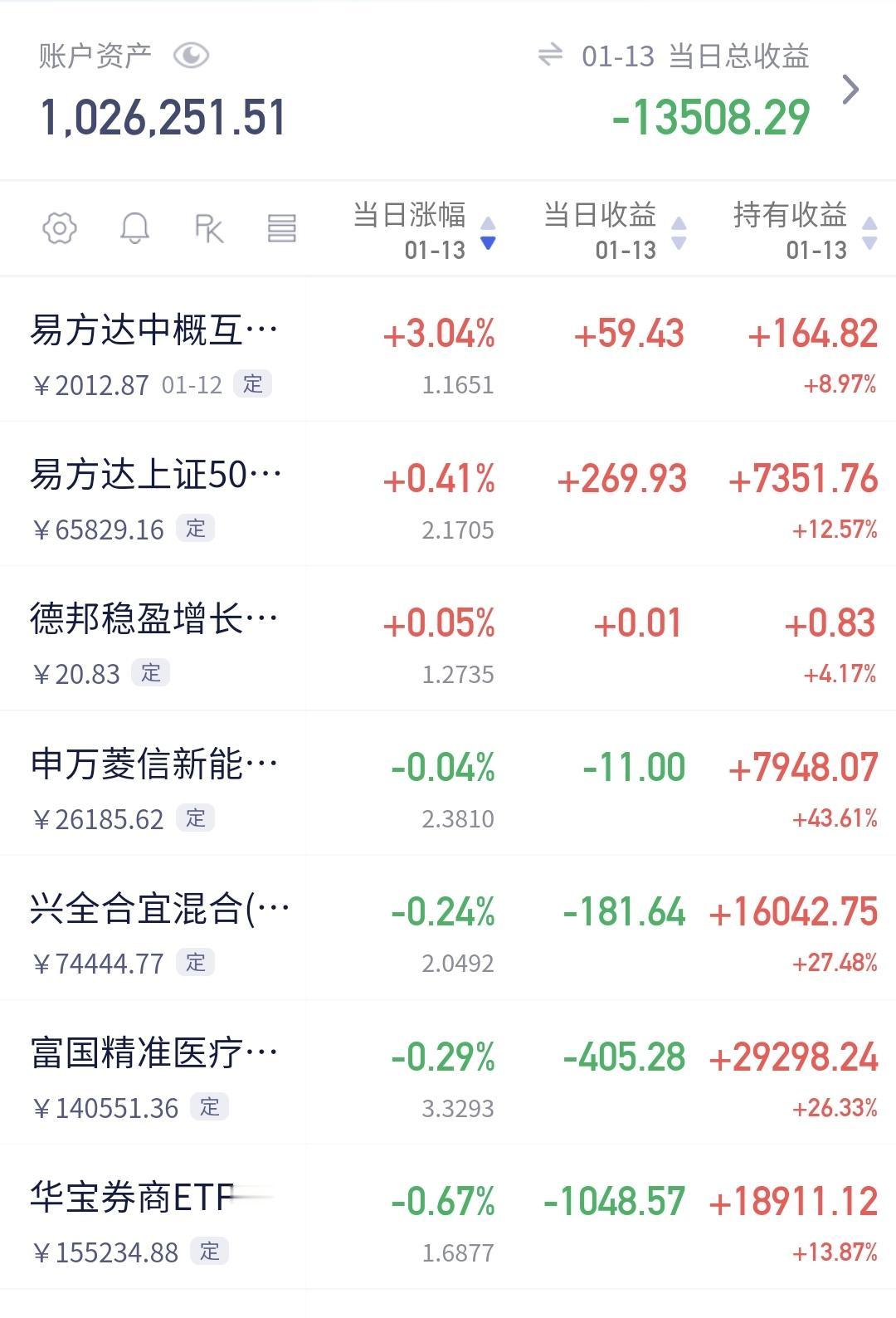Open daily total income details chevron
896x1318 pixels.
850,90
